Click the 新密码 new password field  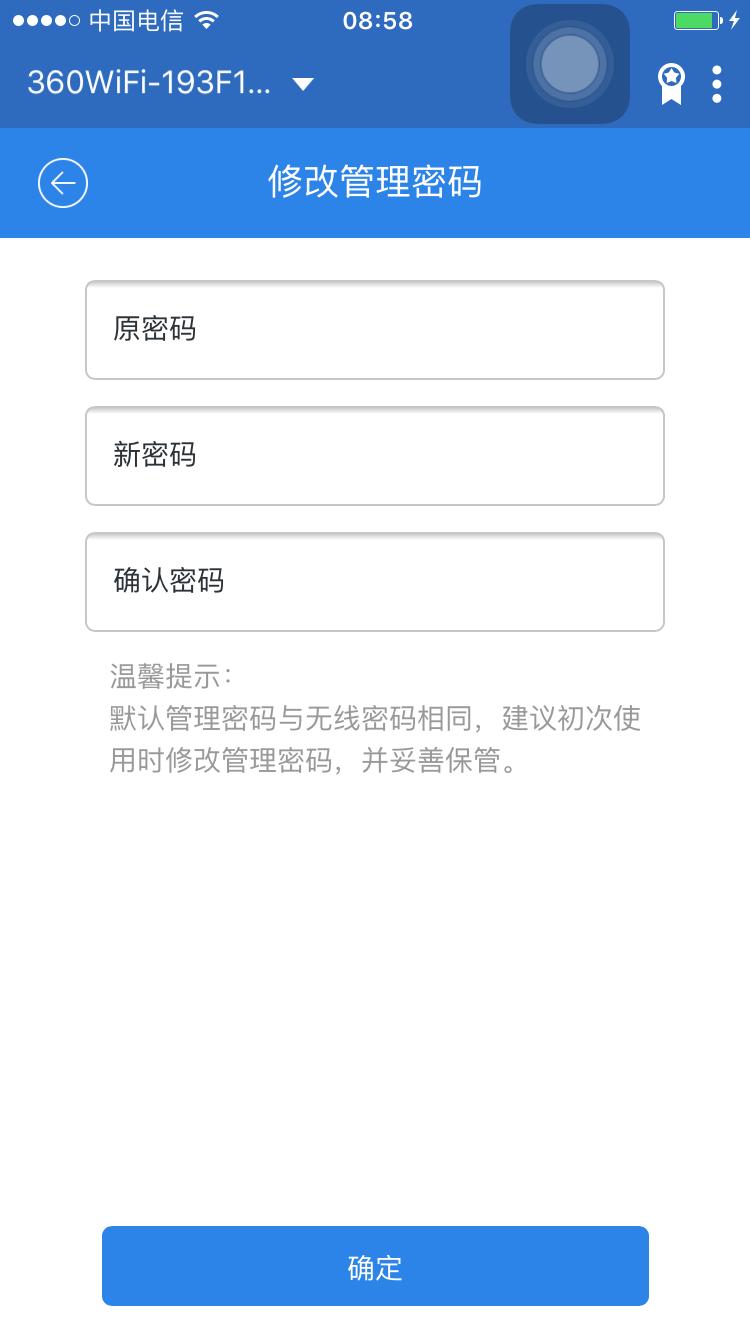[x=375, y=456]
